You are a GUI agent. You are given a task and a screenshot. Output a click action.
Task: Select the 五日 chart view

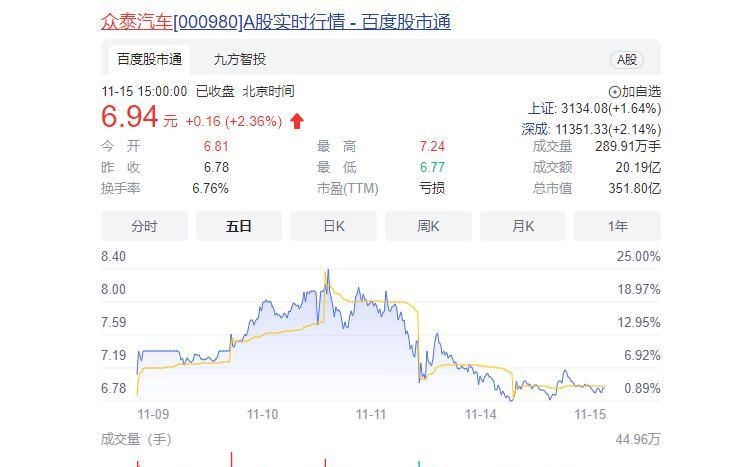[x=239, y=226]
